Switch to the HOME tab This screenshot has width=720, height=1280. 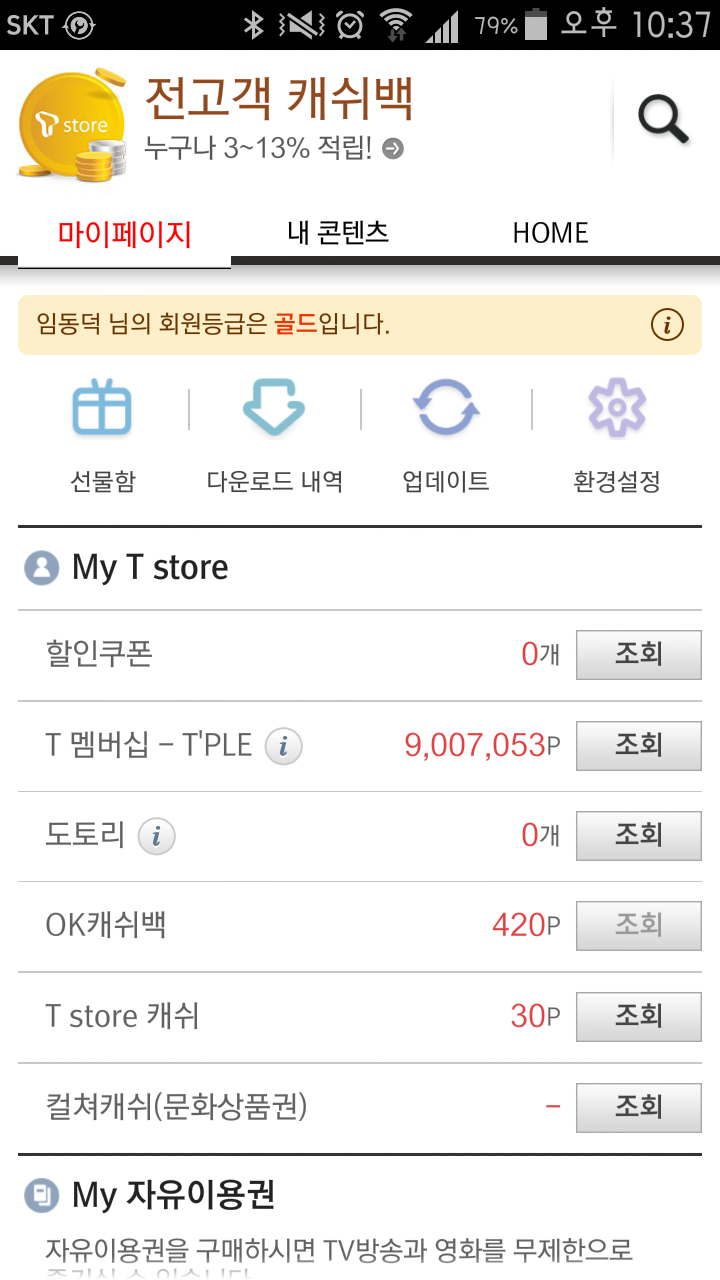[x=550, y=233]
